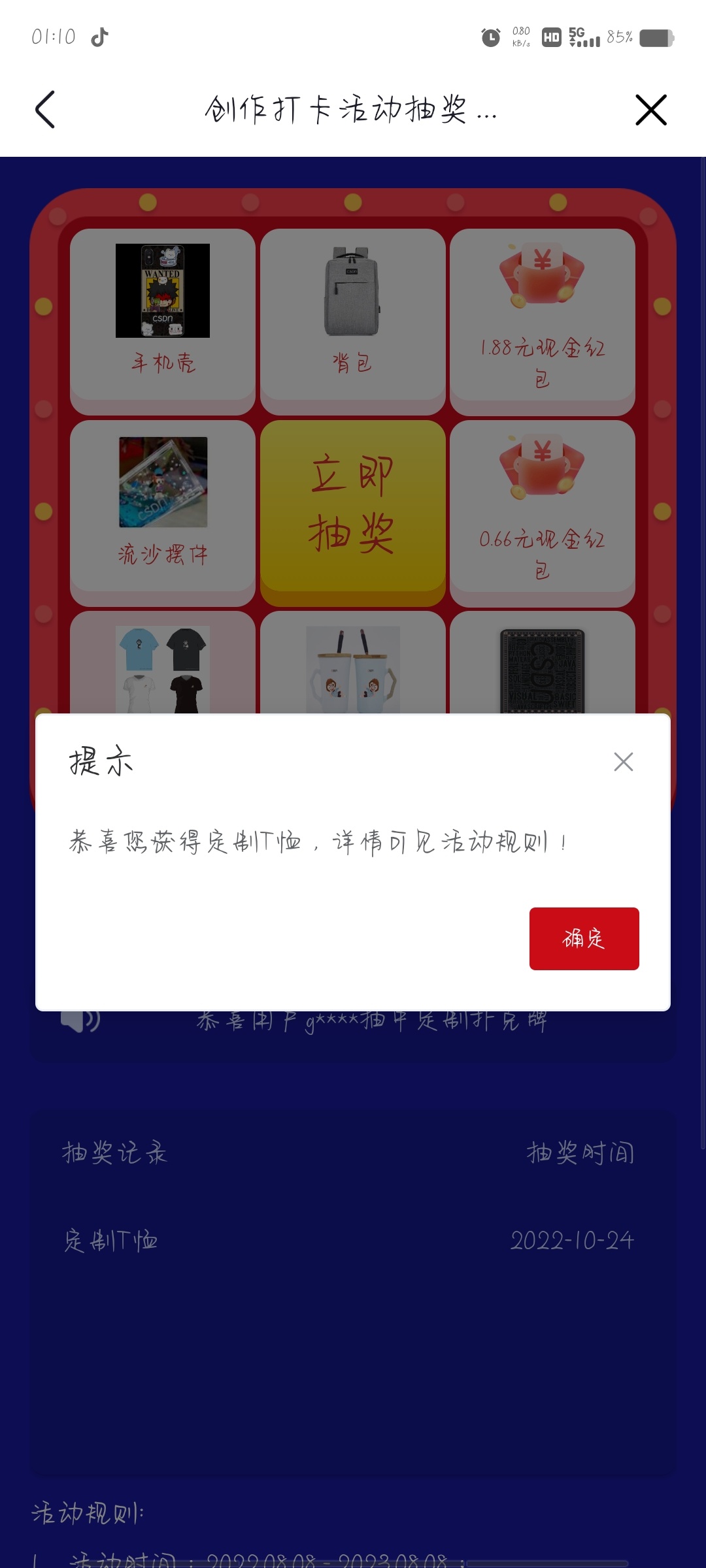Close the 创作打卡活动抽奖 page
This screenshot has width=706, height=1568.
[650, 109]
